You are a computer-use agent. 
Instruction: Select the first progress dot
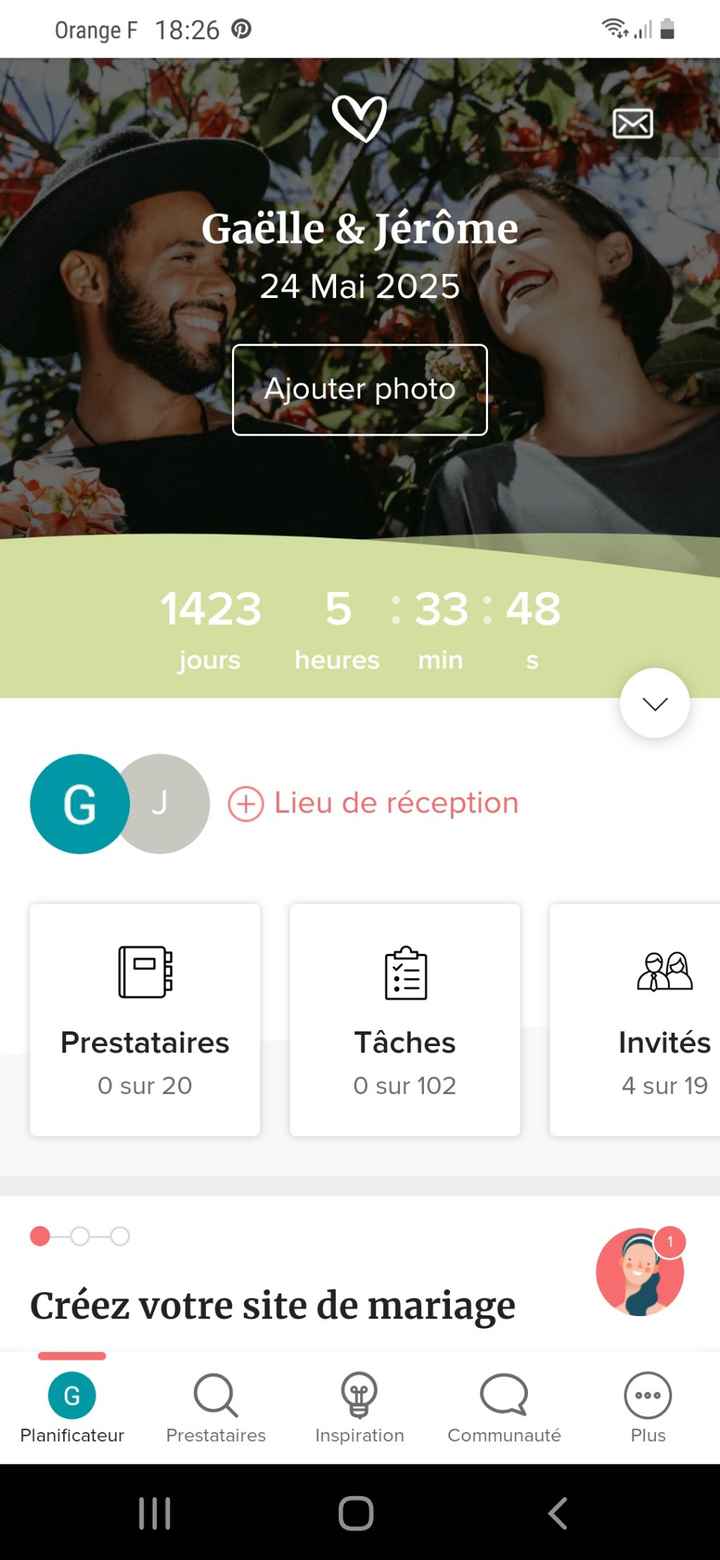tap(40, 1236)
